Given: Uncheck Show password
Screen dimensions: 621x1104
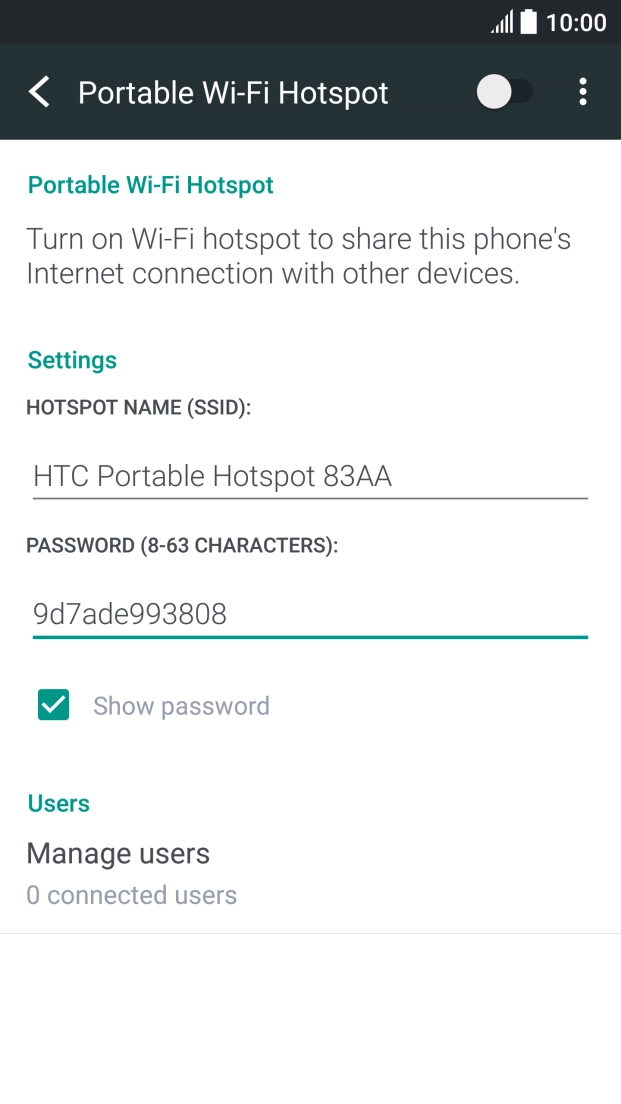Looking at the screenshot, I should (54, 705).
